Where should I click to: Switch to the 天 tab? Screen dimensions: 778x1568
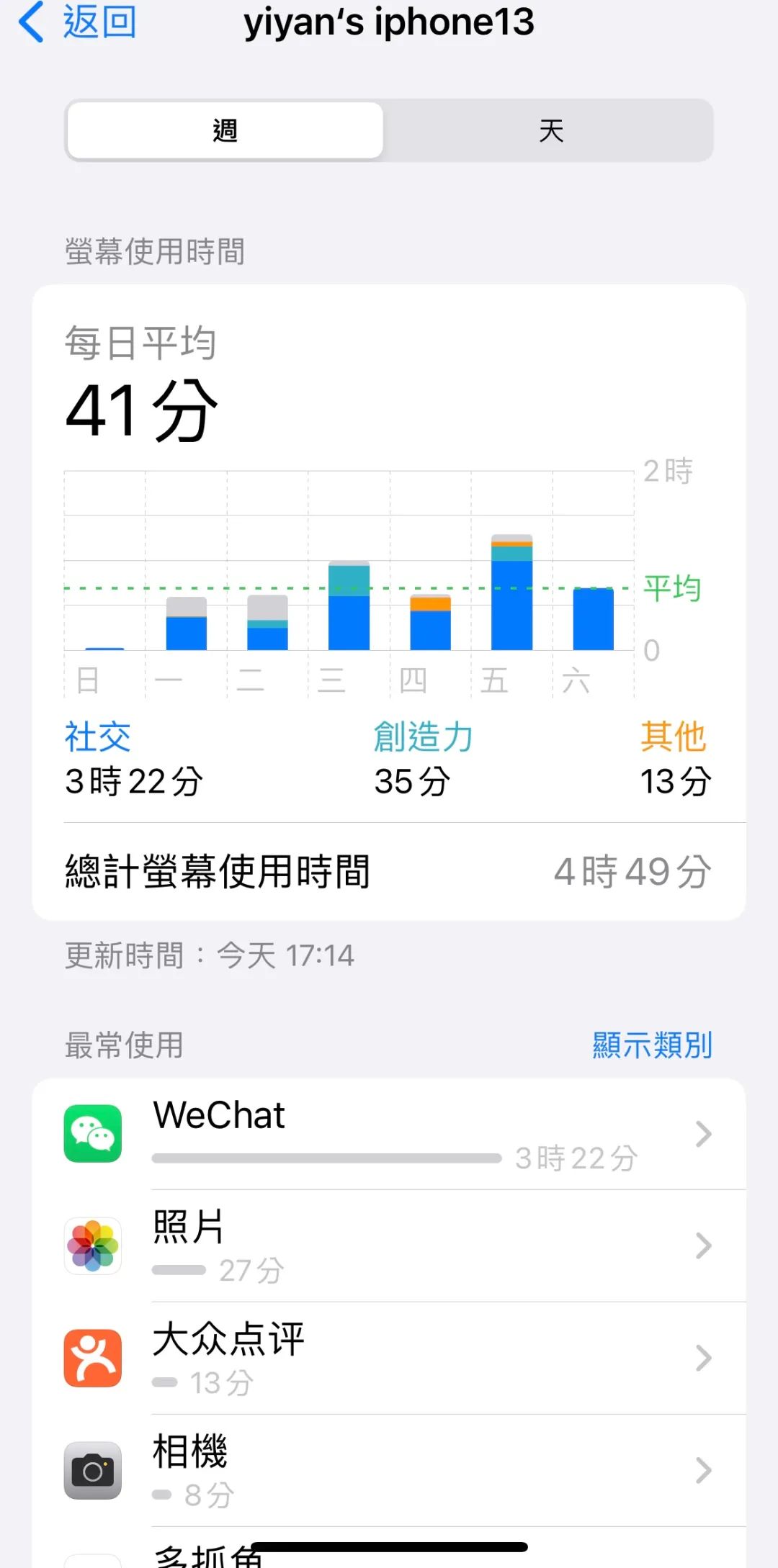[x=550, y=130]
